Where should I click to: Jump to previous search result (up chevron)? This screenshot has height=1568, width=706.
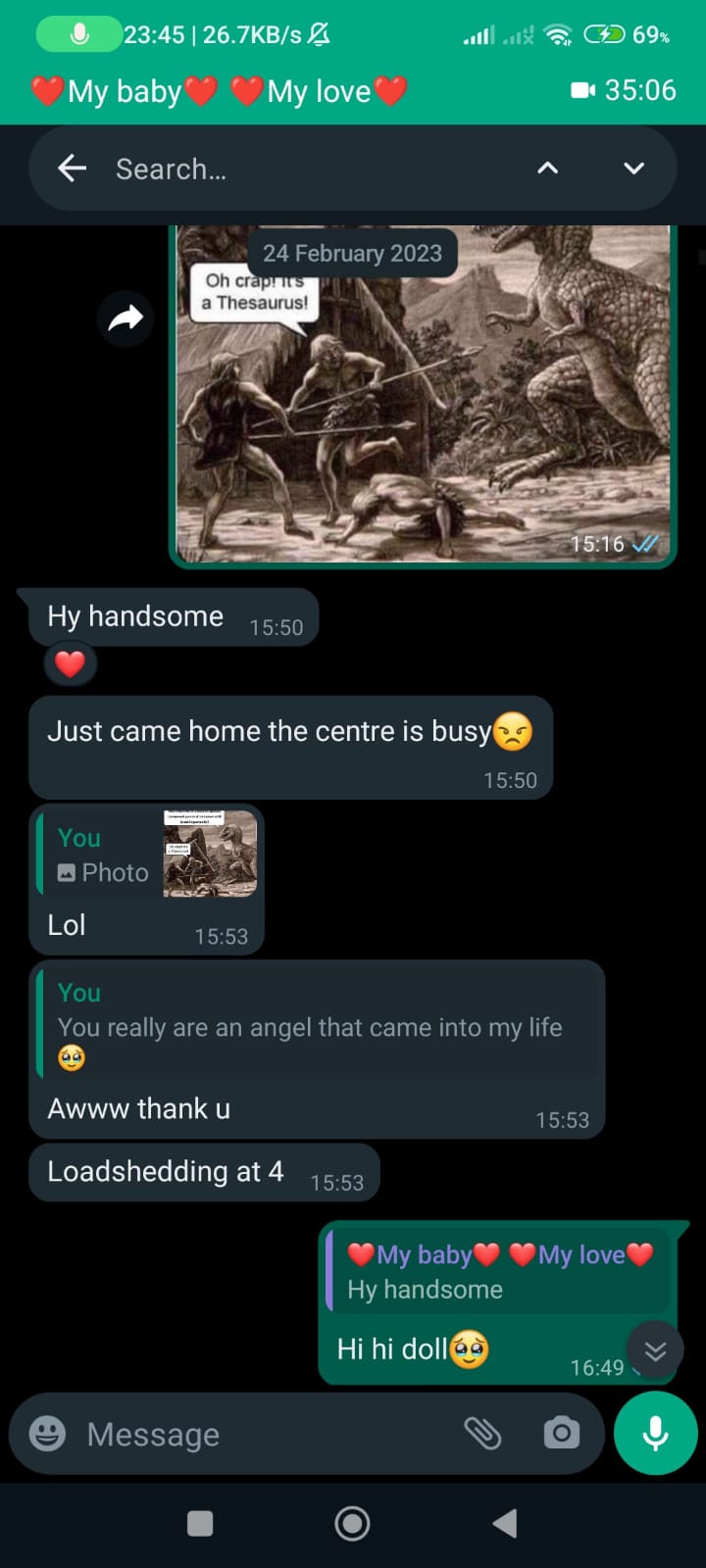tap(548, 169)
